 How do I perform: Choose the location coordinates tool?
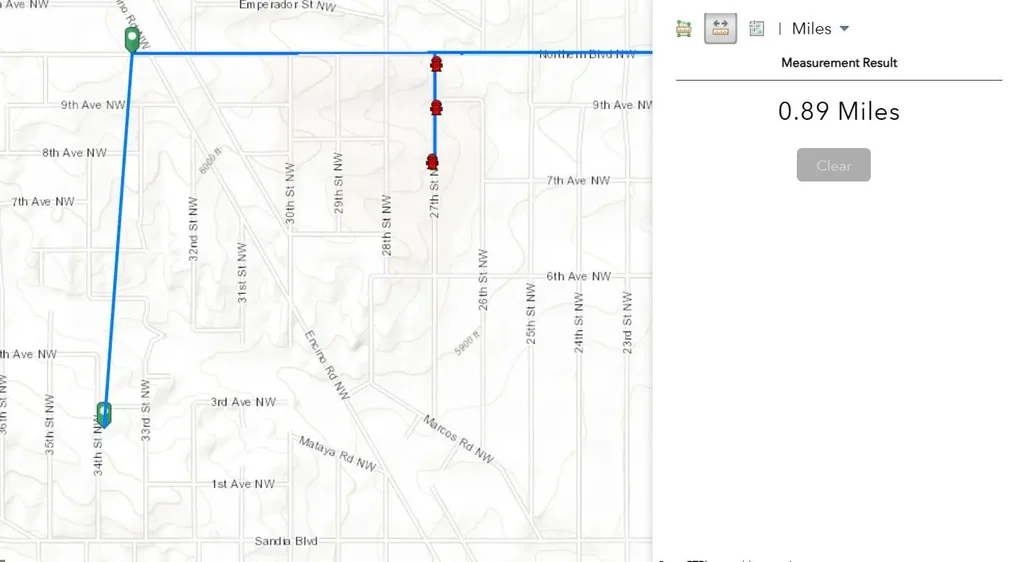coord(757,29)
